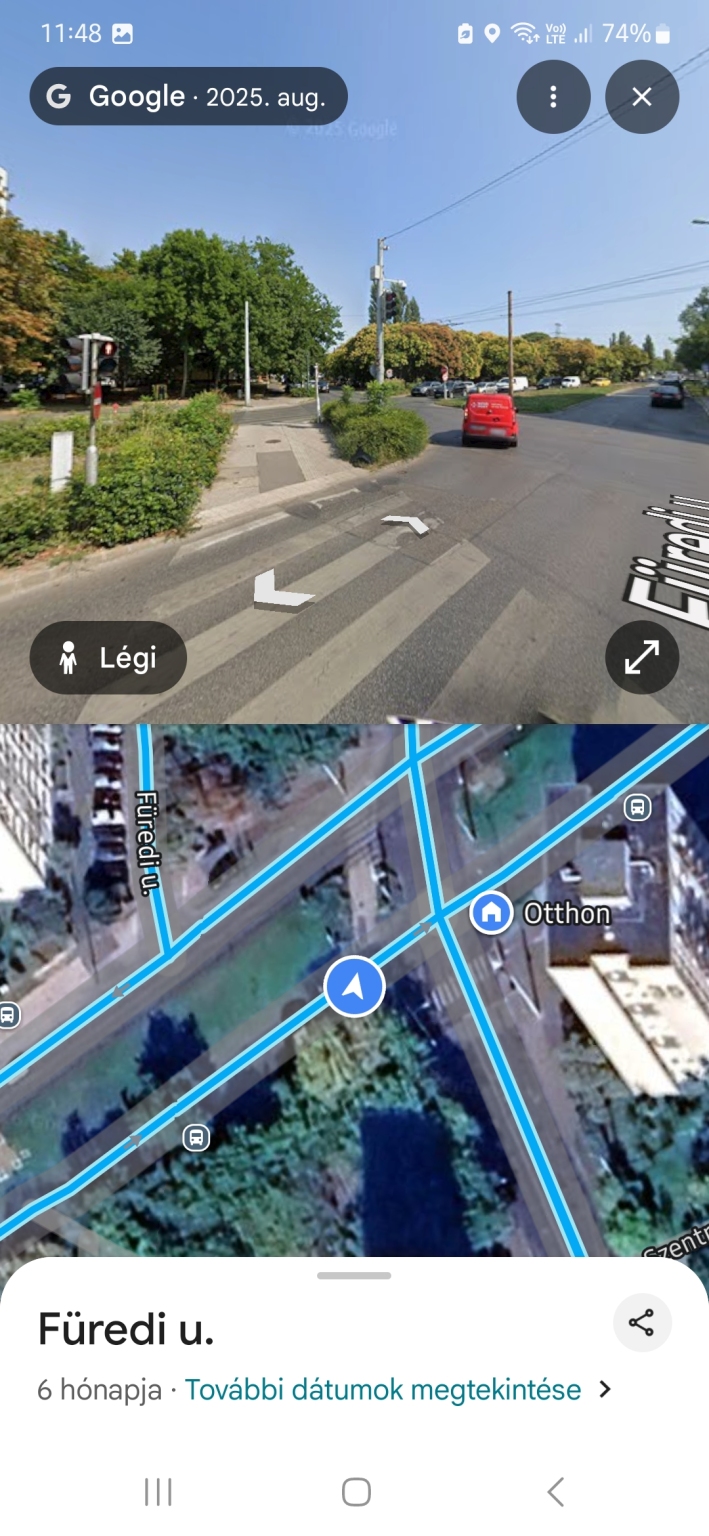The width and height of the screenshot is (709, 1536).
Task: Close the Street View
Action: pyautogui.click(x=642, y=97)
